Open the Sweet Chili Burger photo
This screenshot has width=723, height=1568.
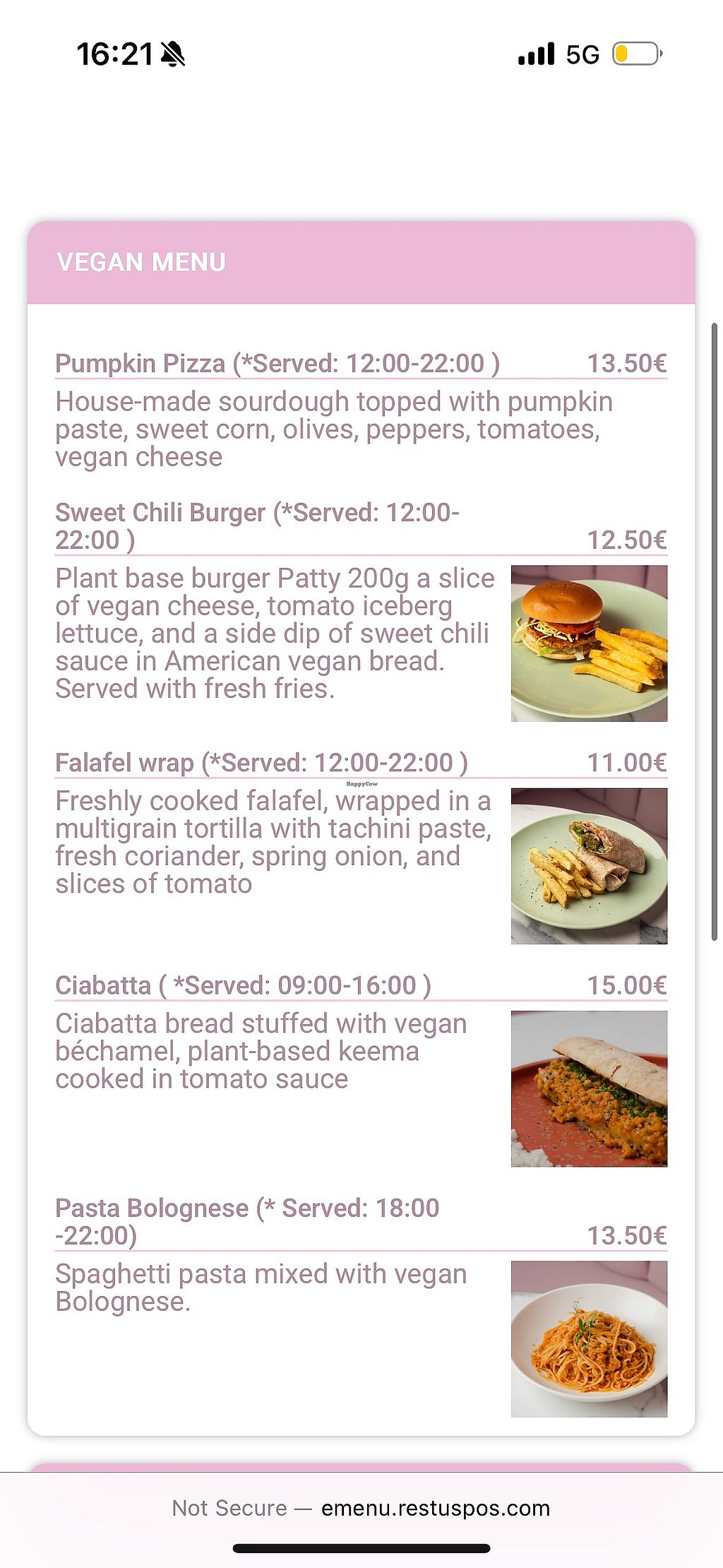pyautogui.click(x=589, y=643)
